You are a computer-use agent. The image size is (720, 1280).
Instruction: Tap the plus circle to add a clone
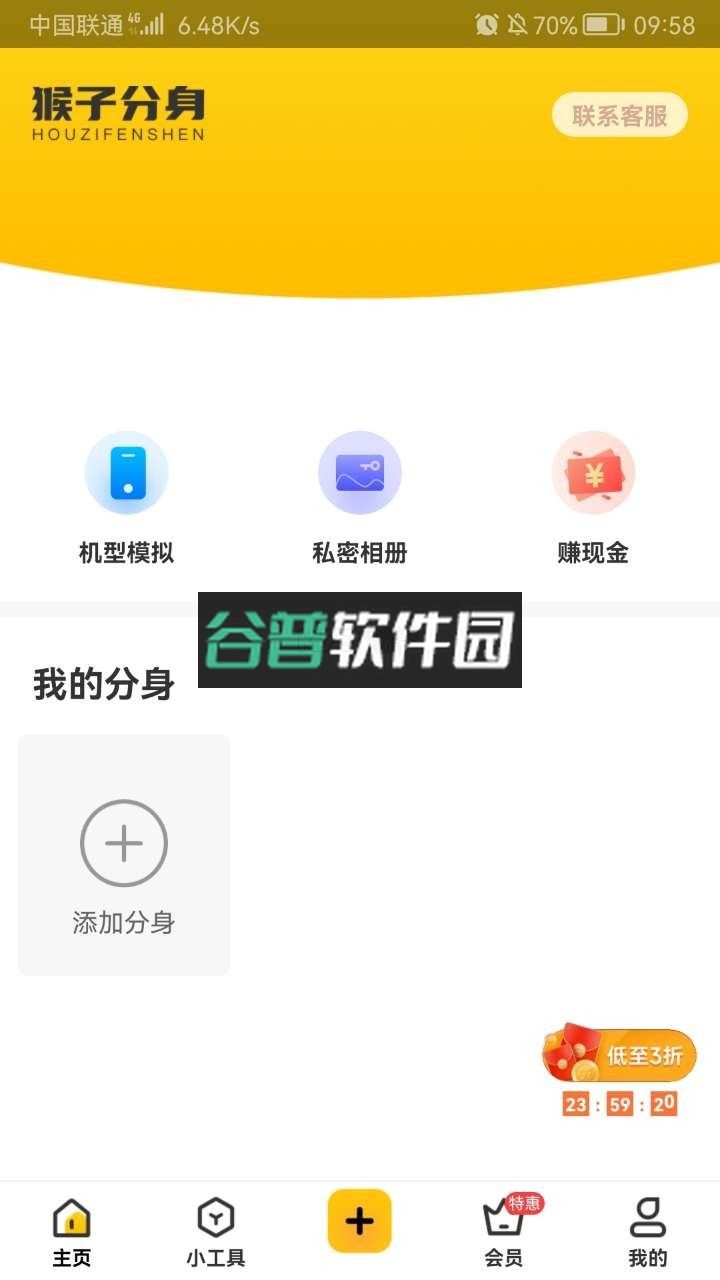pos(123,842)
